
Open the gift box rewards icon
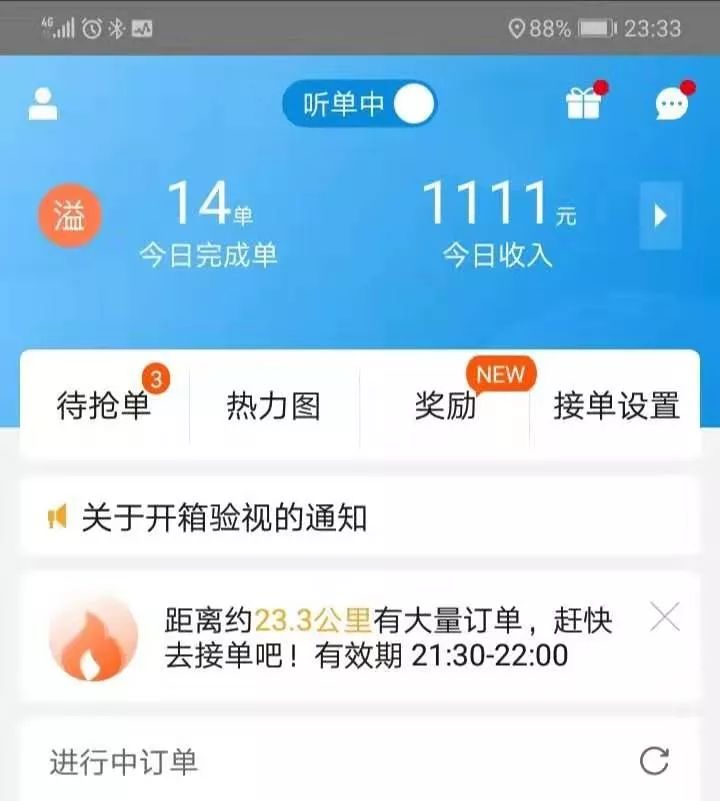pyautogui.click(x=583, y=103)
